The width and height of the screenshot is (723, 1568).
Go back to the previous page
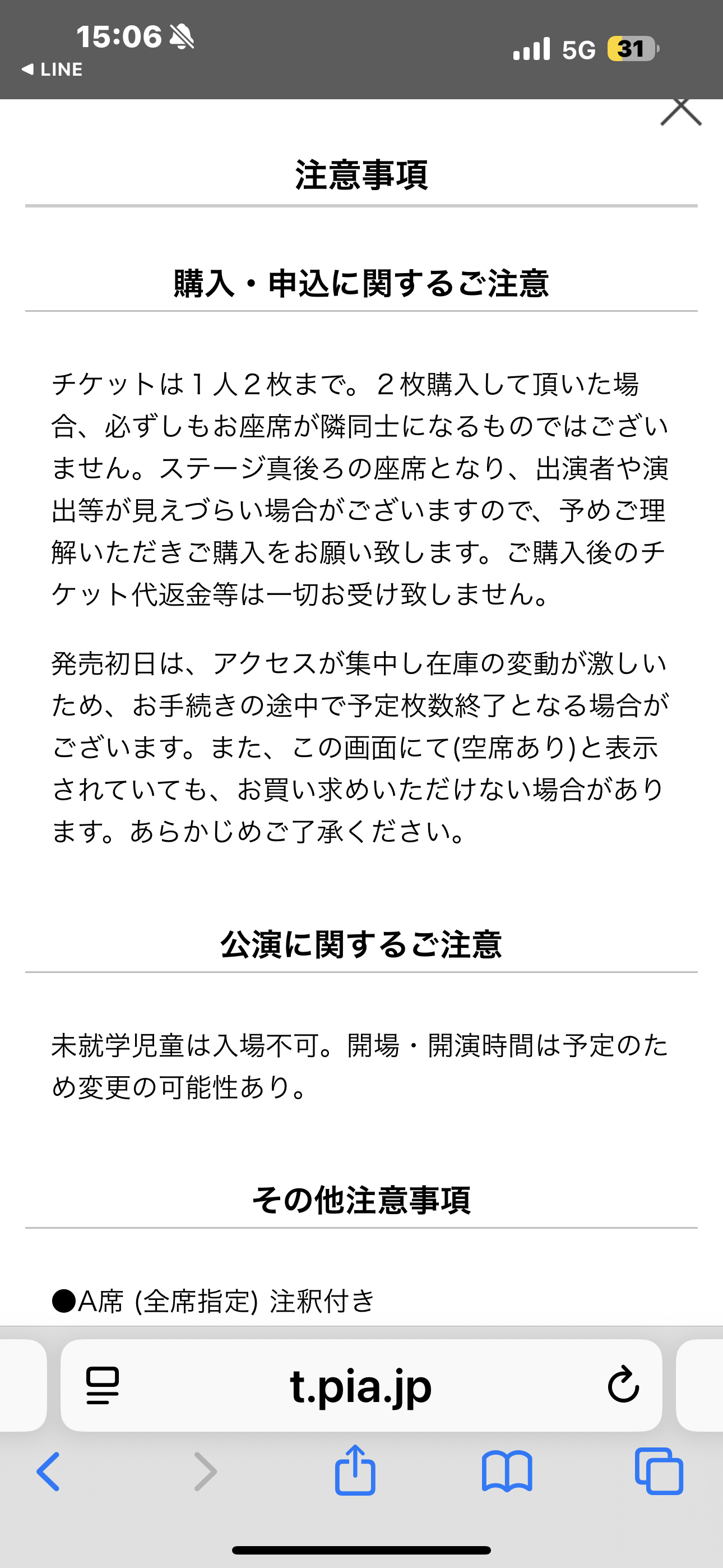point(48,1472)
